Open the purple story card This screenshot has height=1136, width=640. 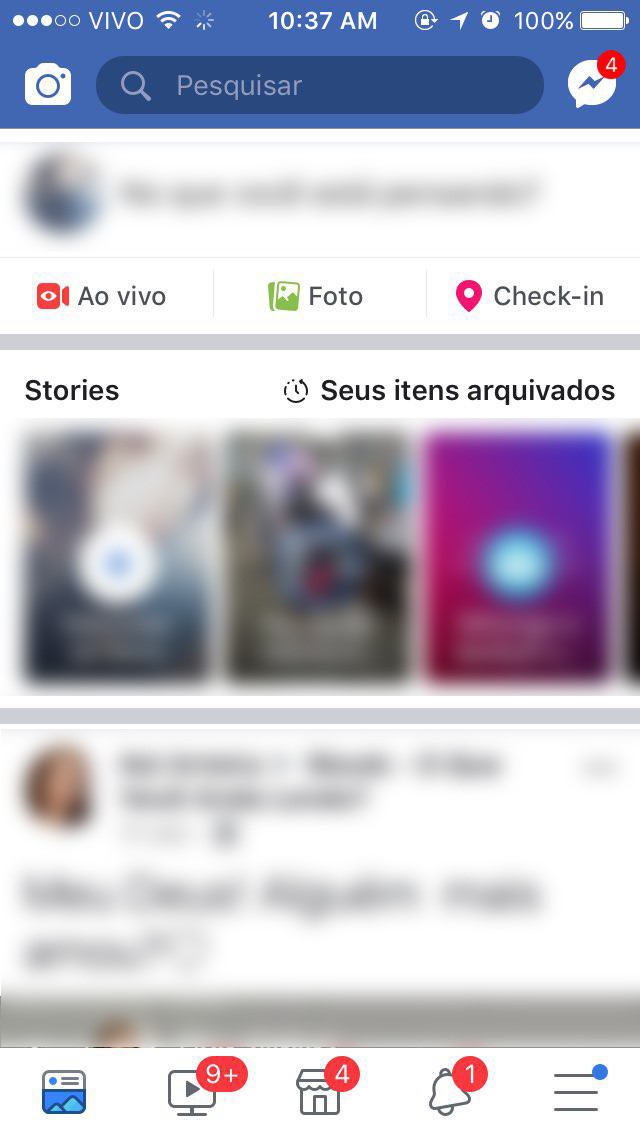517,558
